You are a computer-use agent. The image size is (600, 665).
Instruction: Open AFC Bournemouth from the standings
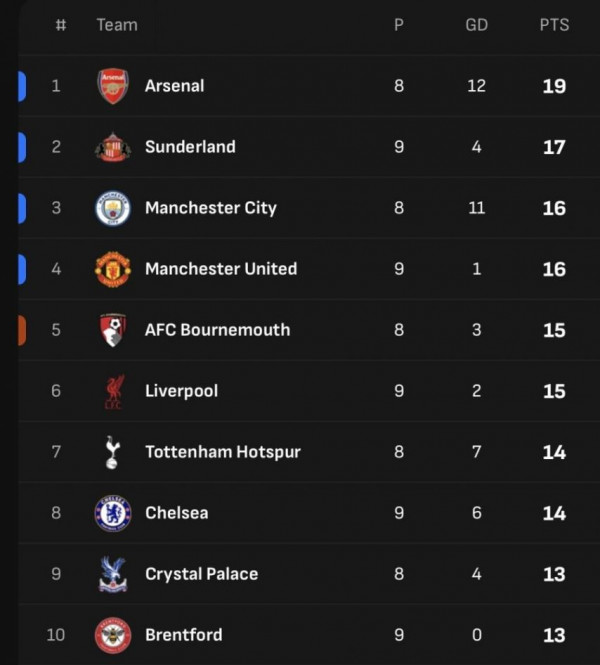coord(217,330)
